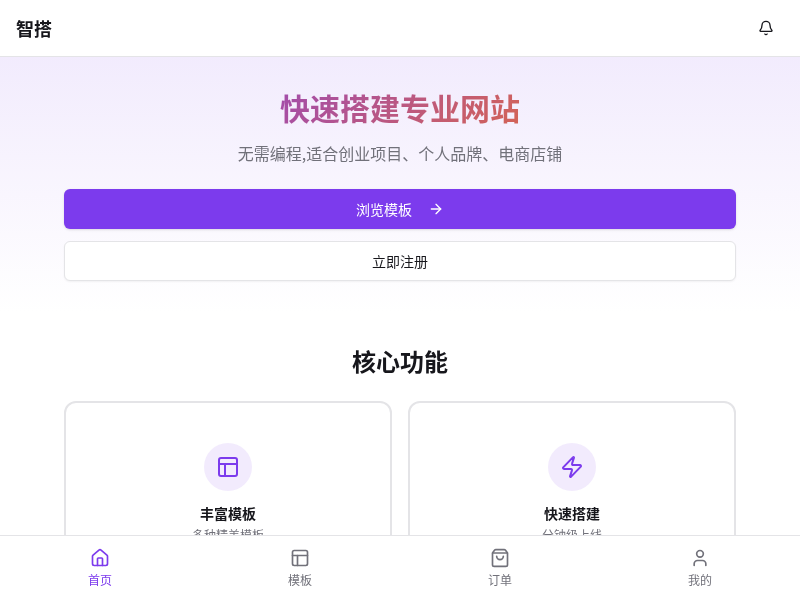Go to the 我的 tab
Image resolution: width=800 pixels, height=600 pixels.
pyautogui.click(x=700, y=568)
